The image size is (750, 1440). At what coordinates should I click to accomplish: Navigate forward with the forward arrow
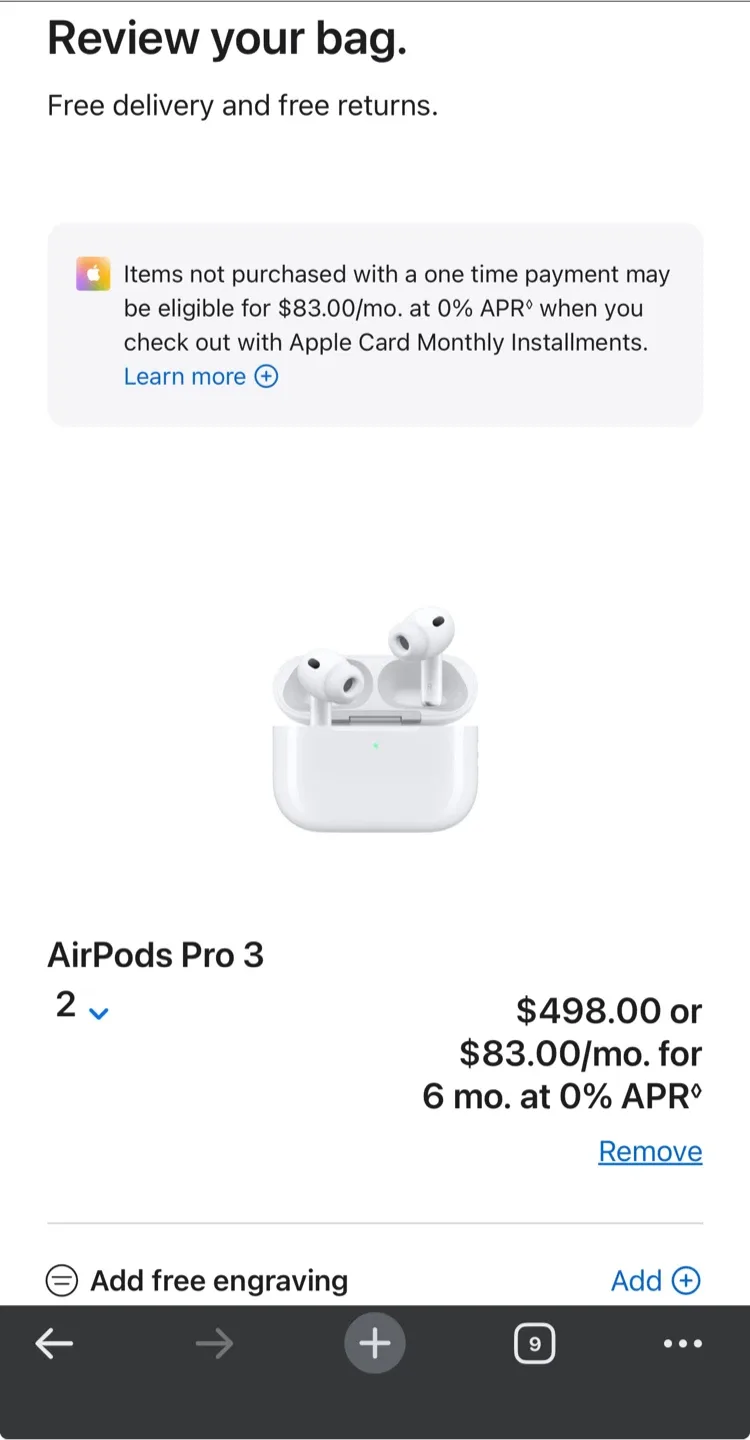[213, 1343]
